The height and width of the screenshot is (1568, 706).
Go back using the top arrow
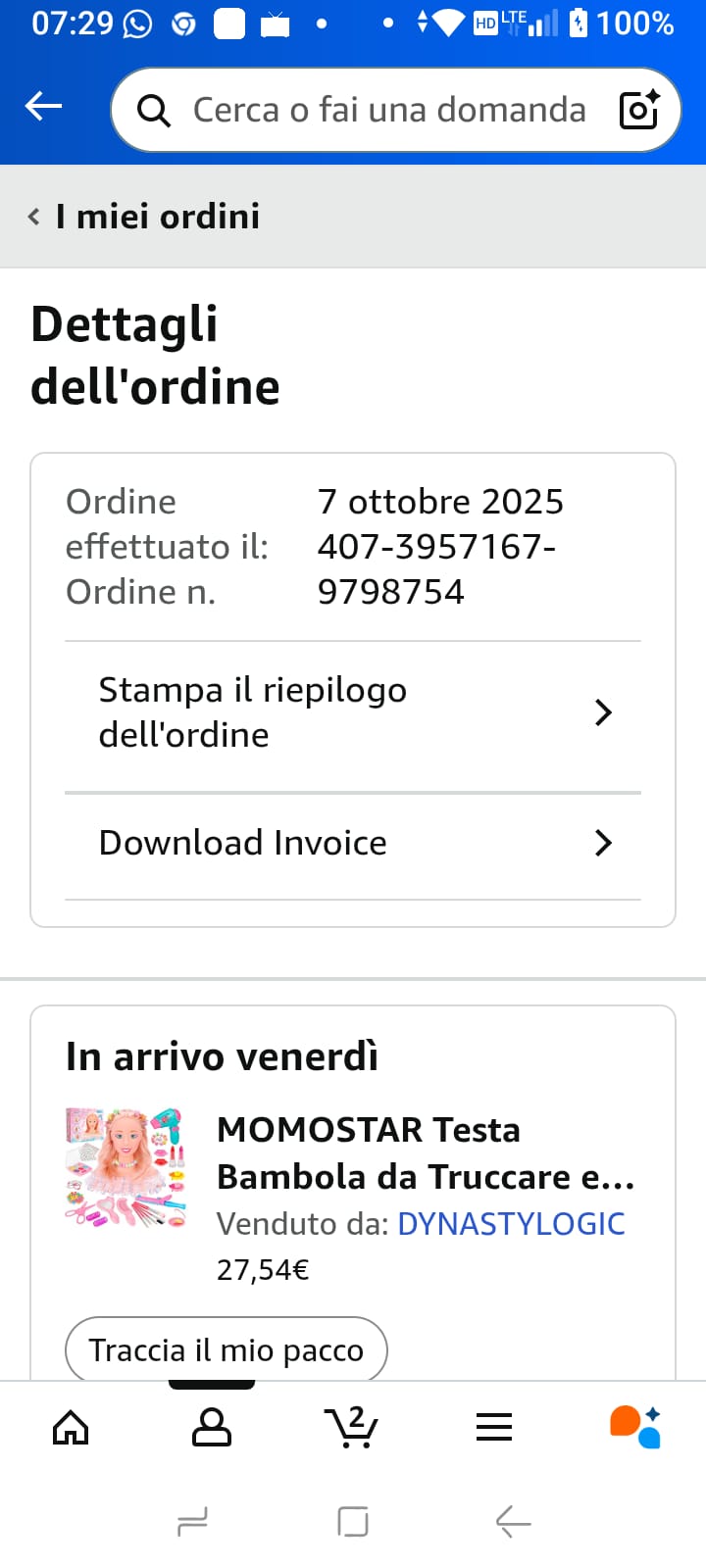(x=43, y=106)
